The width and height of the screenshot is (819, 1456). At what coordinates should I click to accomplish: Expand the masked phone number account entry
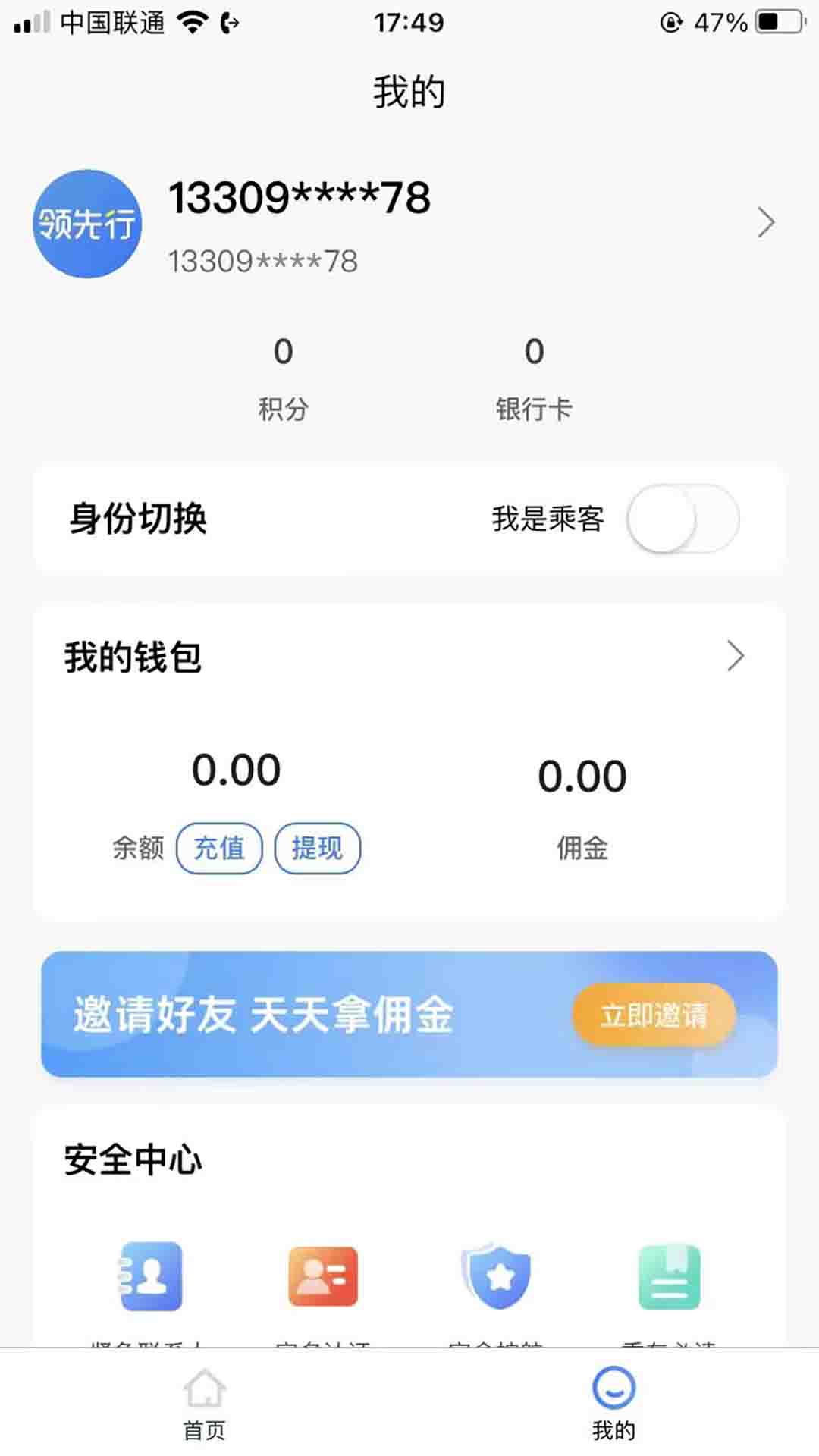tap(299, 199)
